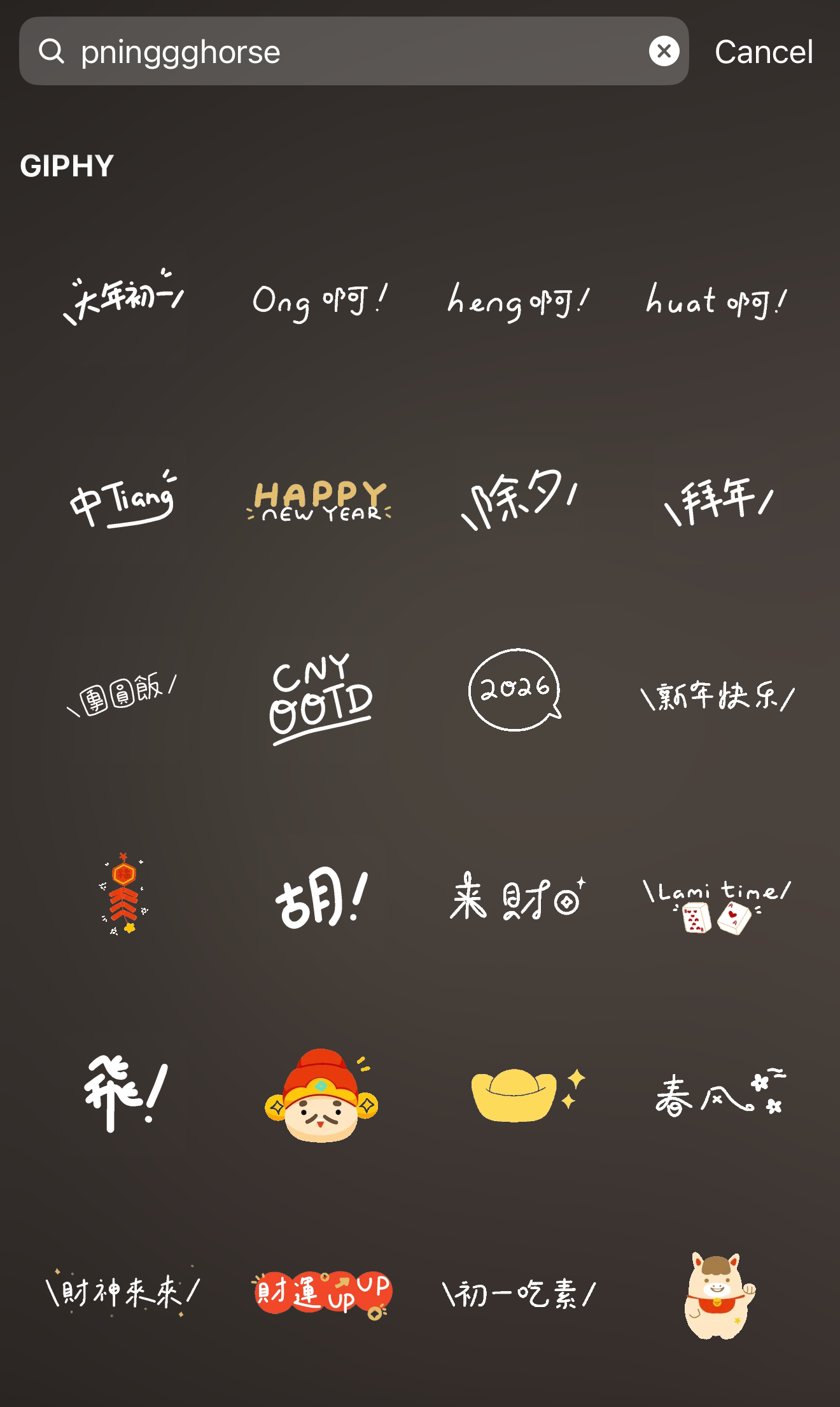Choose the '財運 UP UP' sticker
This screenshot has width=840, height=1407.
click(x=322, y=1294)
